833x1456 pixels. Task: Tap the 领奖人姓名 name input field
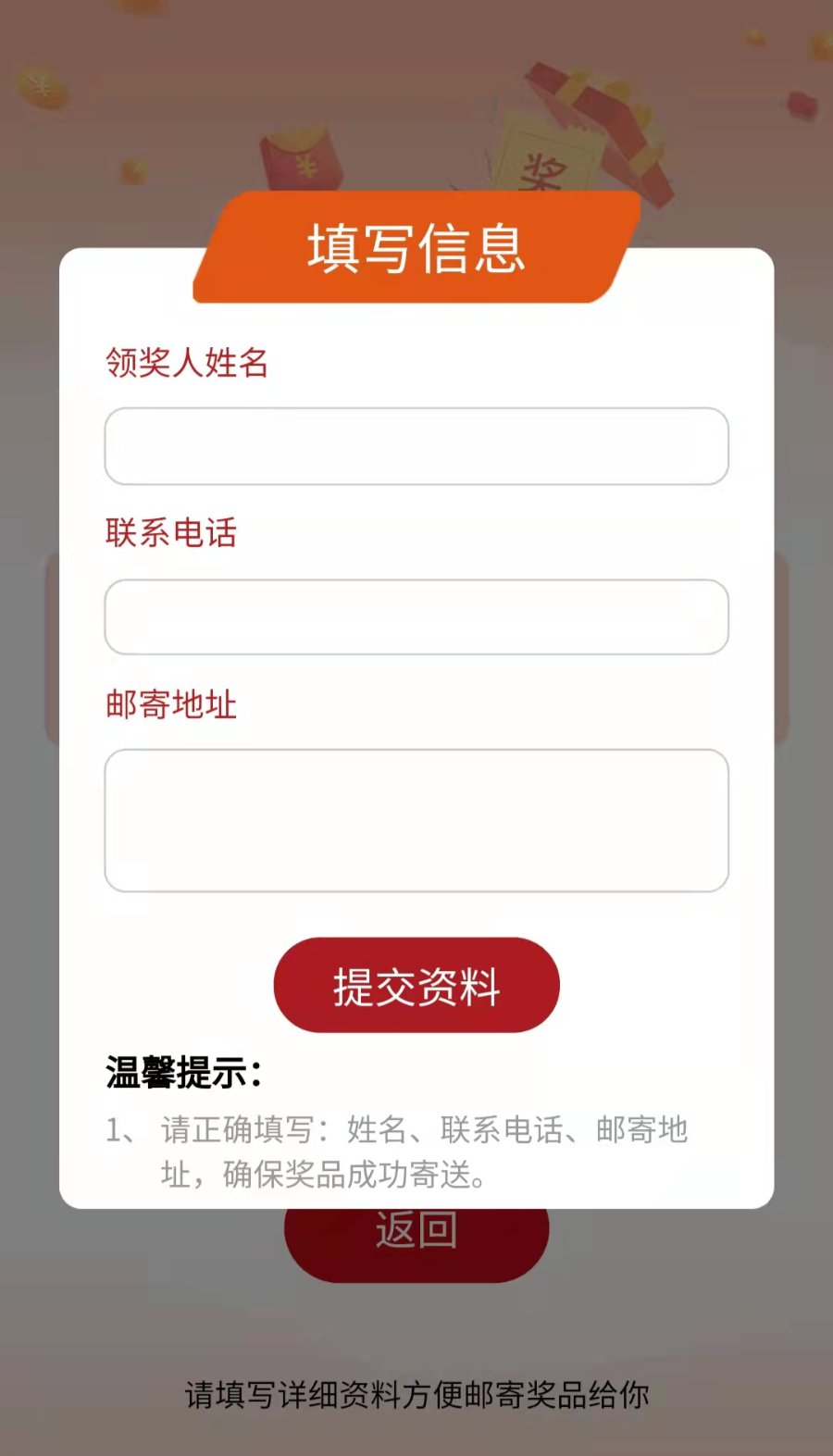[416, 446]
